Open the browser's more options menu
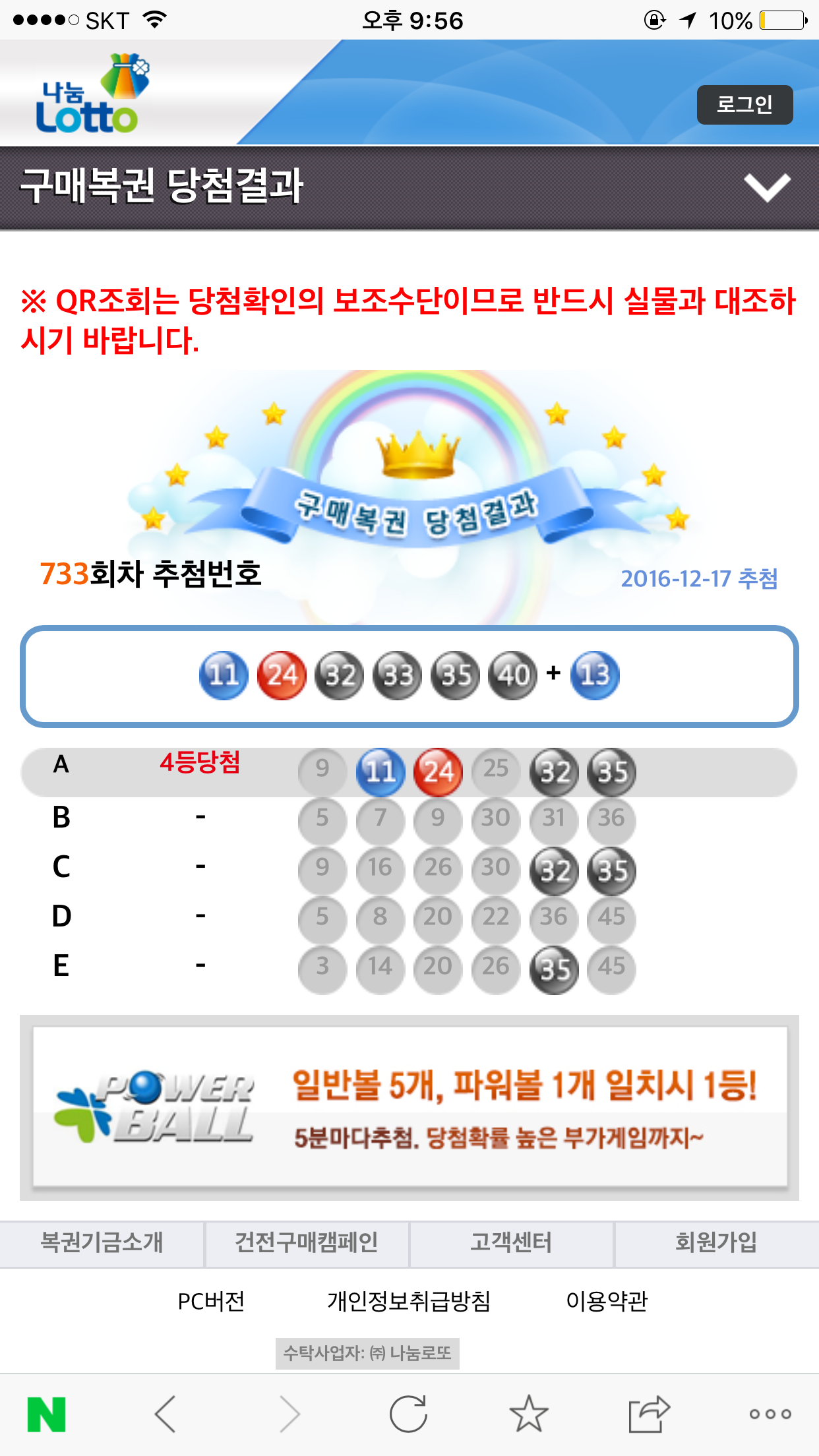The height and width of the screenshot is (1456, 819). [x=770, y=1414]
